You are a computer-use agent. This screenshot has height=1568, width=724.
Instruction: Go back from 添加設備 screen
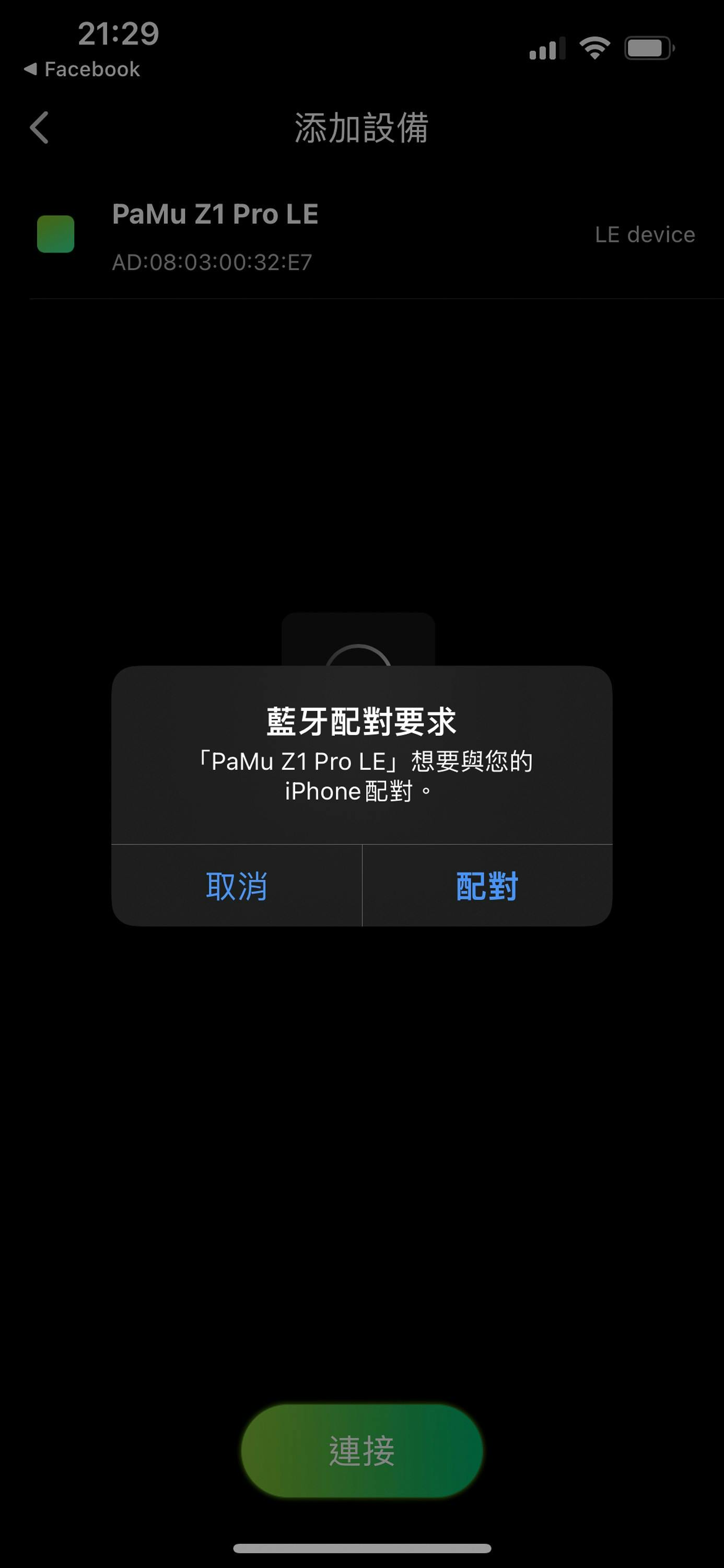click(40, 128)
